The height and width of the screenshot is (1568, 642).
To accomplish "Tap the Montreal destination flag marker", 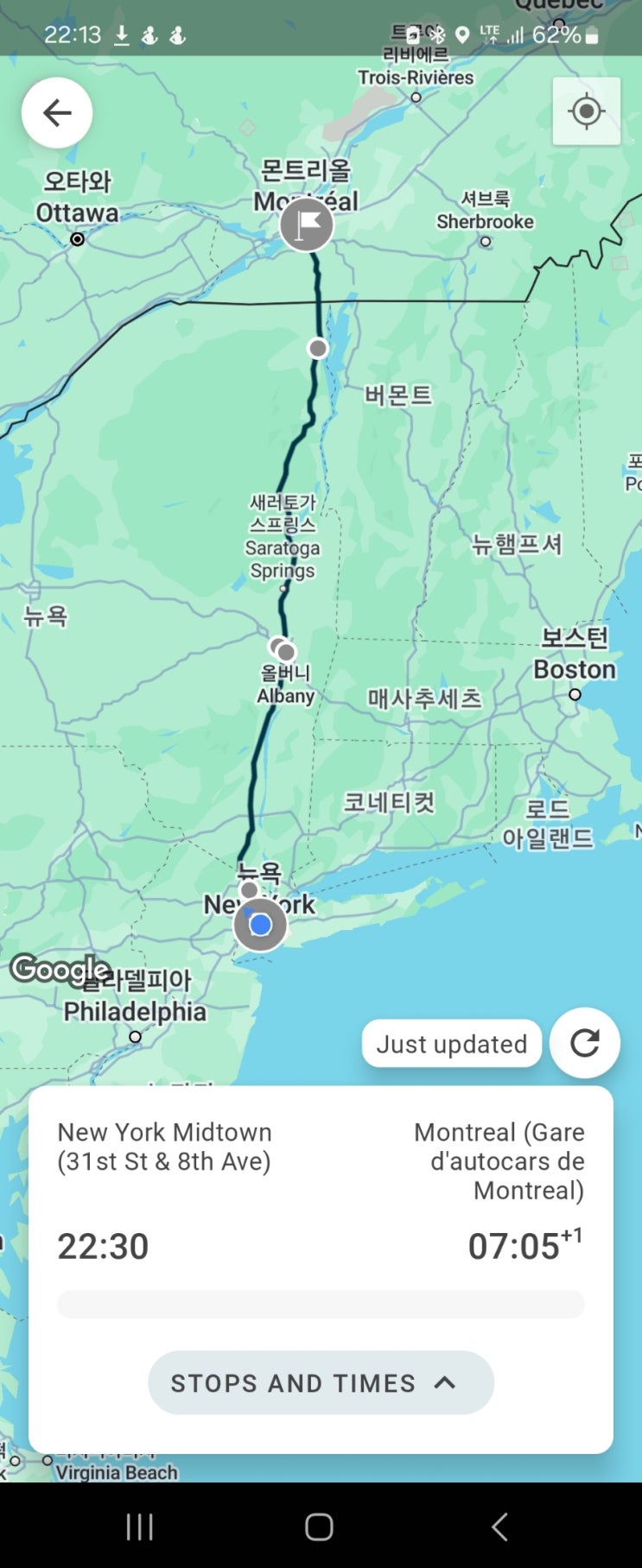I will pos(307,224).
